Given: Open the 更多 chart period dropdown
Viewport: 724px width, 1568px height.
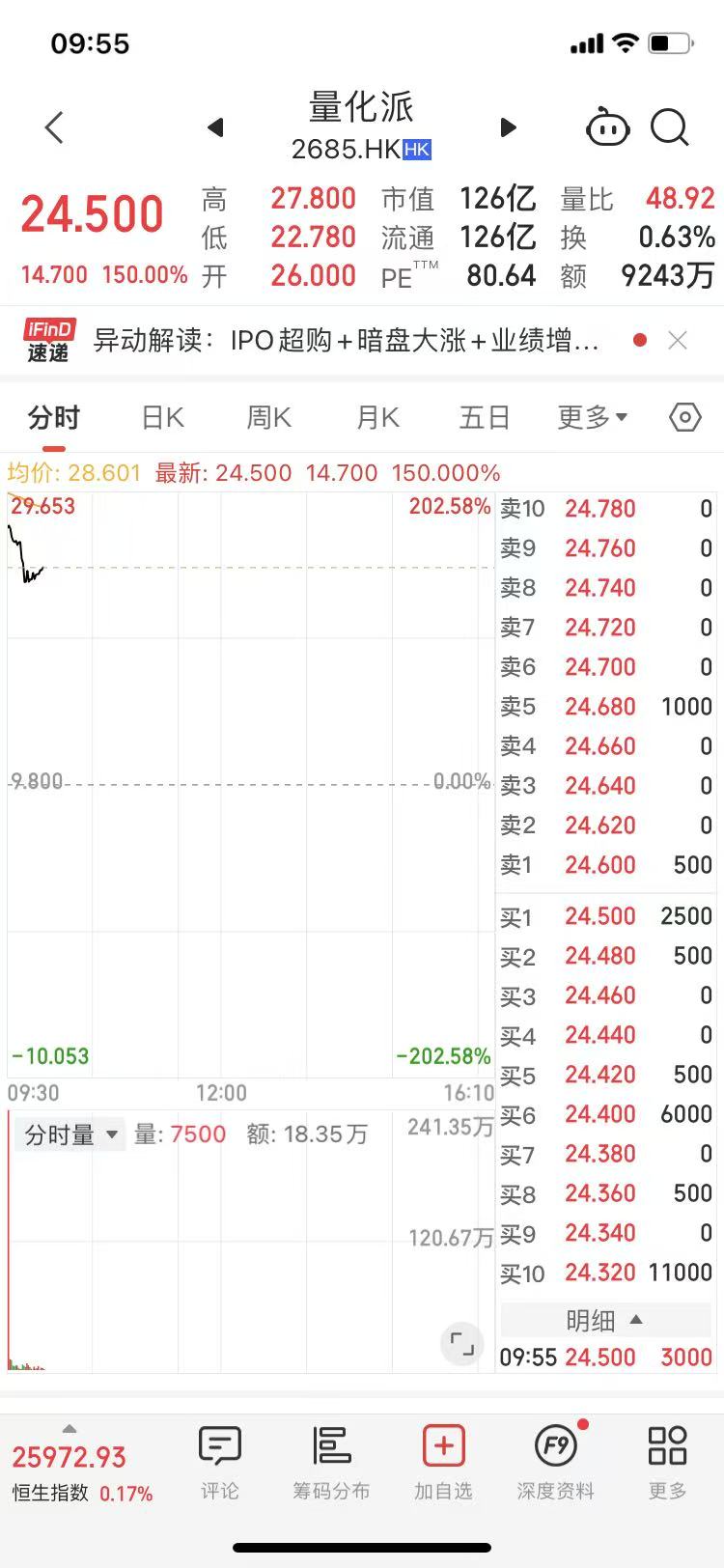Looking at the screenshot, I should pyautogui.click(x=592, y=416).
